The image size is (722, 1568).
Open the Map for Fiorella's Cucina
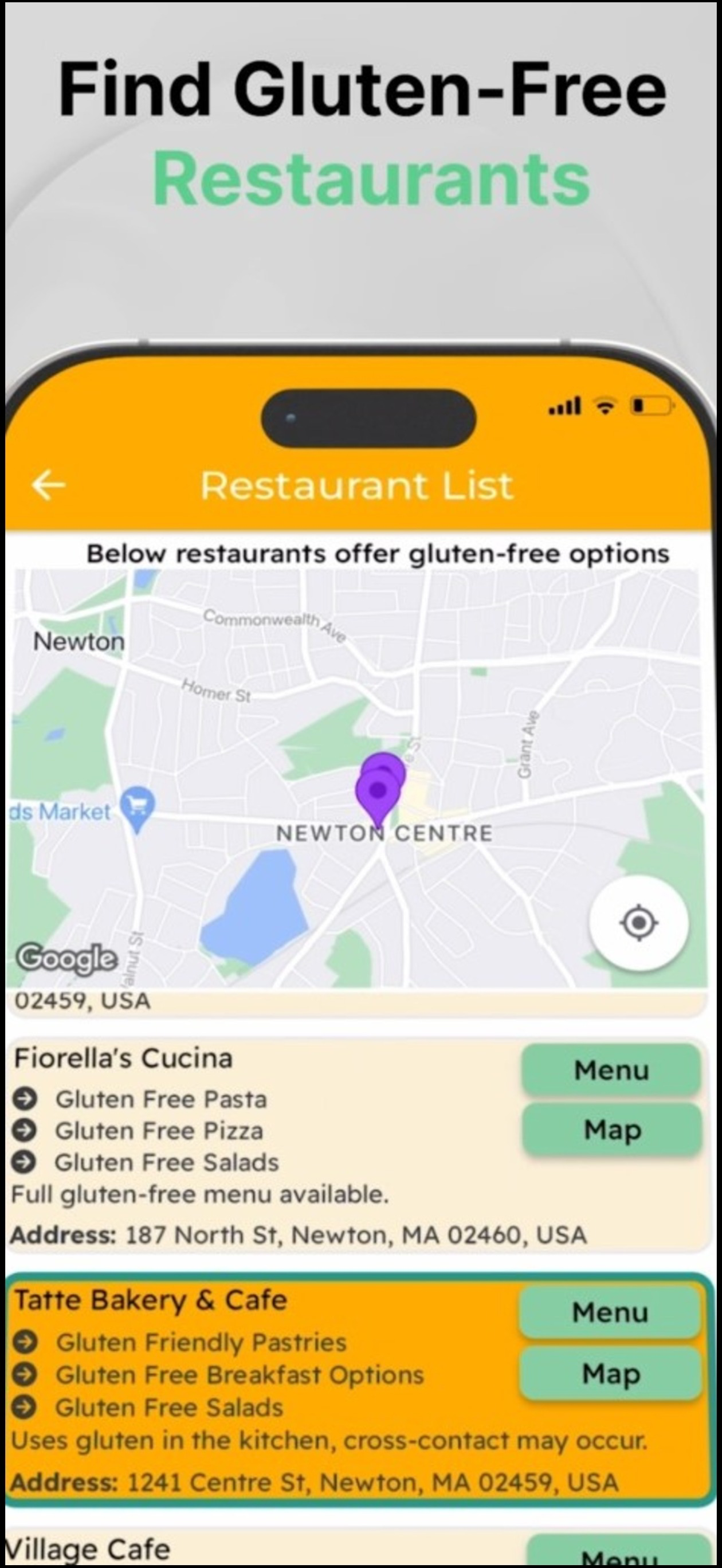click(x=611, y=1130)
